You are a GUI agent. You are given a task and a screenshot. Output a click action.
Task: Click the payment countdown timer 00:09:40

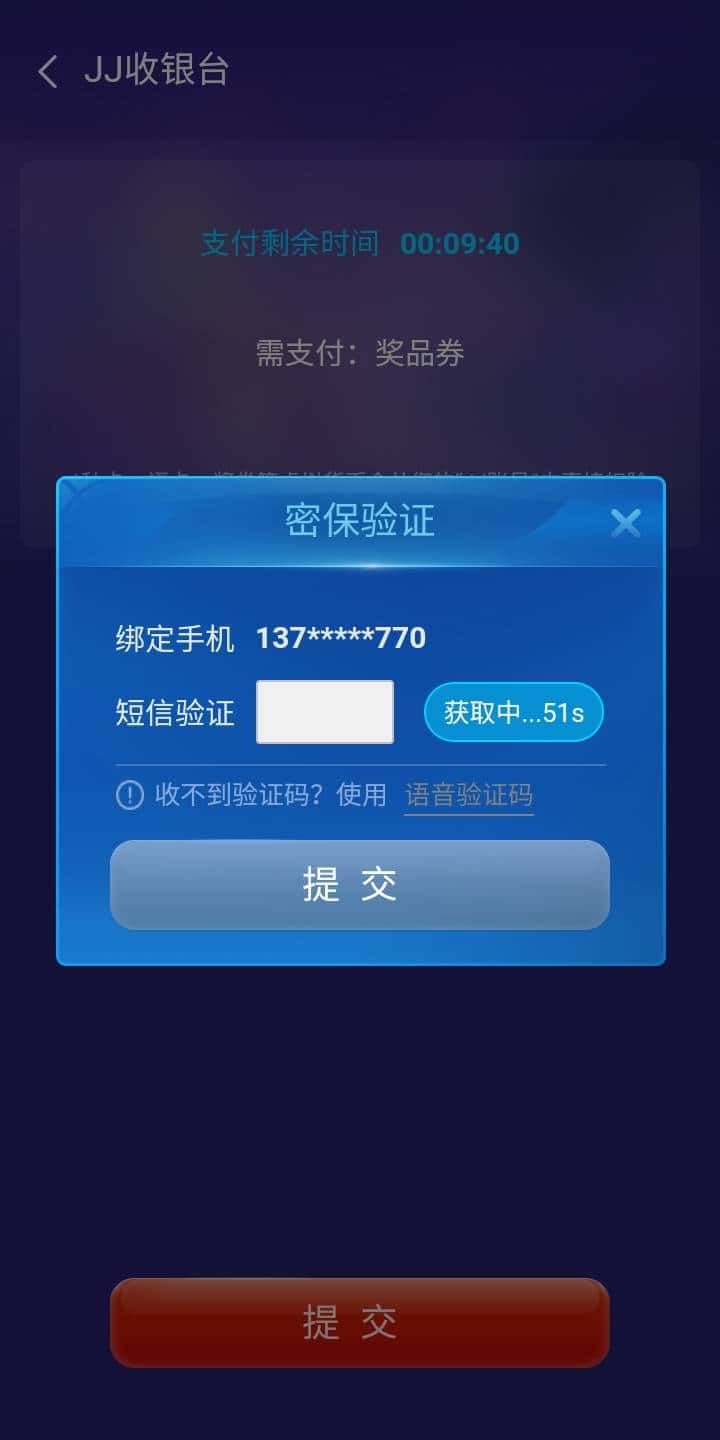(x=459, y=243)
